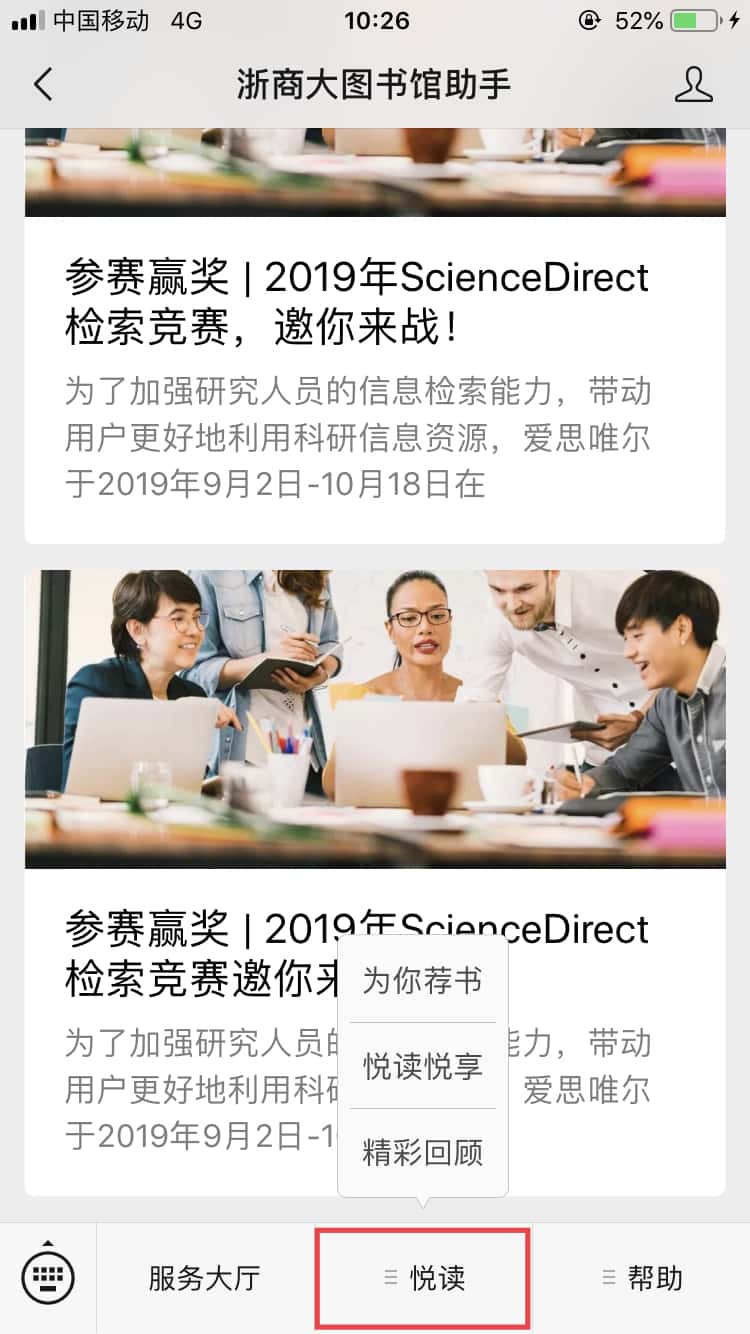750x1334 pixels.
Task: Select 为你荐书 from popup menu
Action: click(x=422, y=980)
